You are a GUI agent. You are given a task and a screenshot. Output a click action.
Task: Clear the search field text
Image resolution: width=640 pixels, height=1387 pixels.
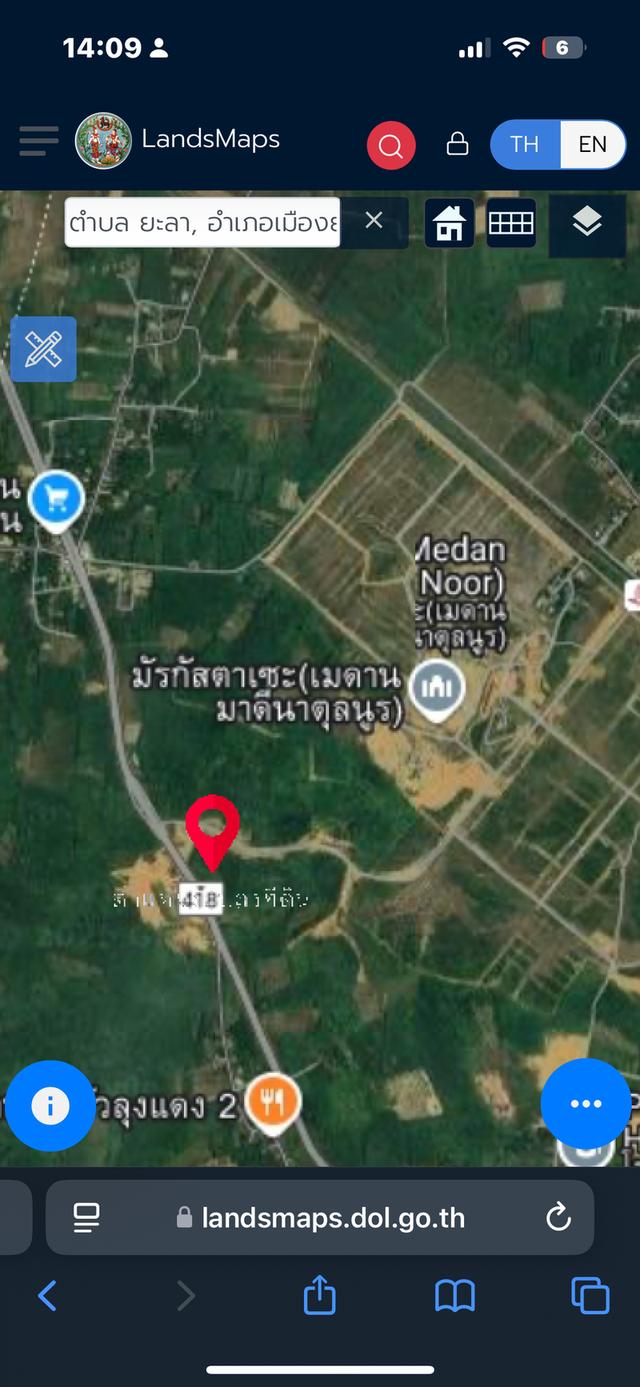[374, 221]
